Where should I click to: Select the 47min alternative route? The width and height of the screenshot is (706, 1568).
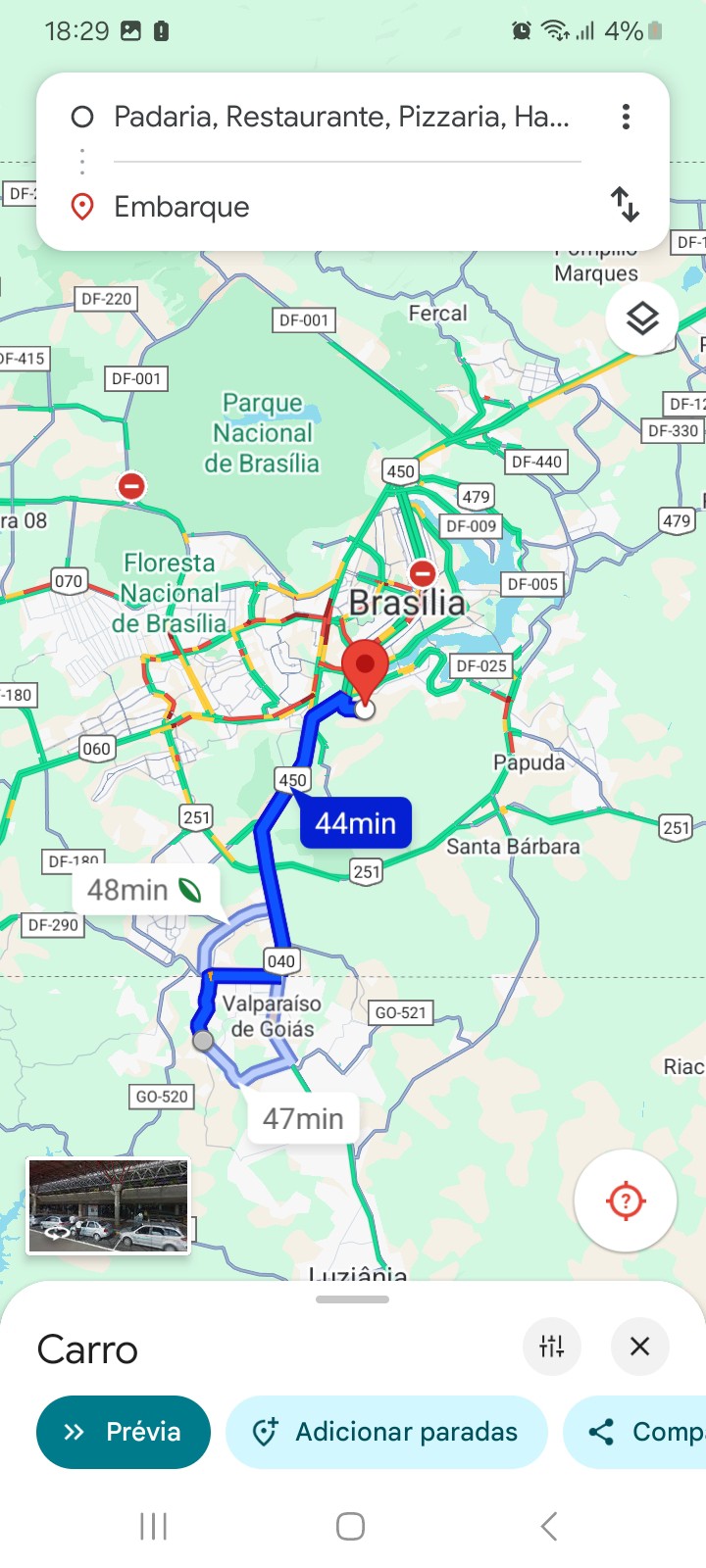[x=303, y=1118]
